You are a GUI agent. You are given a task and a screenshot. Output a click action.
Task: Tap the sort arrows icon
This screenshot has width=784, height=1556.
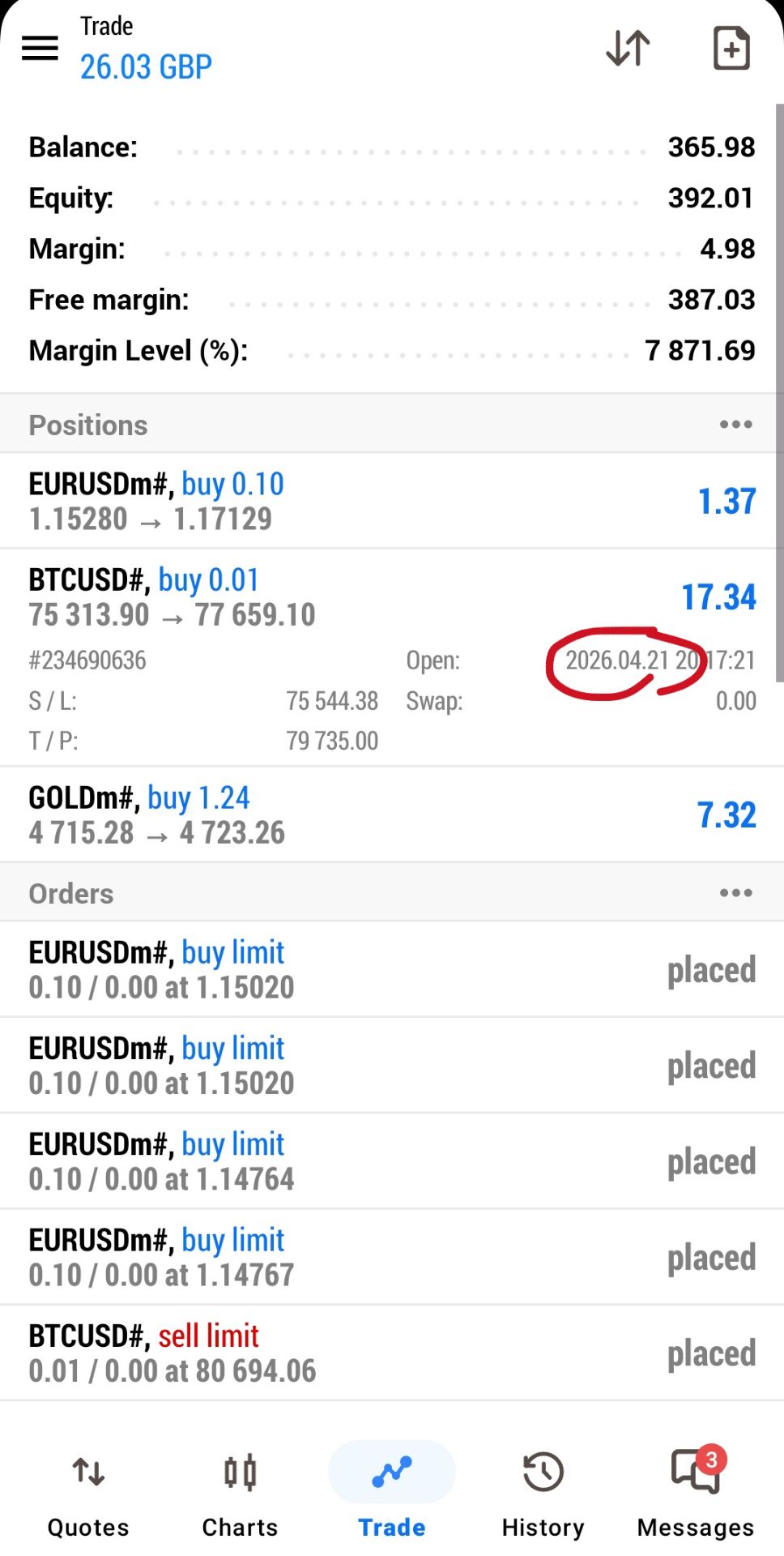pyautogui.click(x=628, y=48)
